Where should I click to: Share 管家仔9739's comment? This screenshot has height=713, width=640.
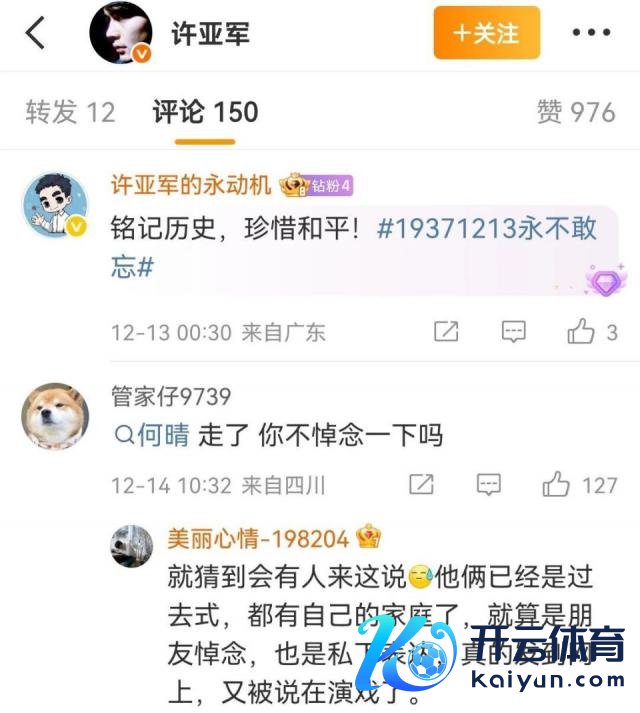click(x=421, y=486)
